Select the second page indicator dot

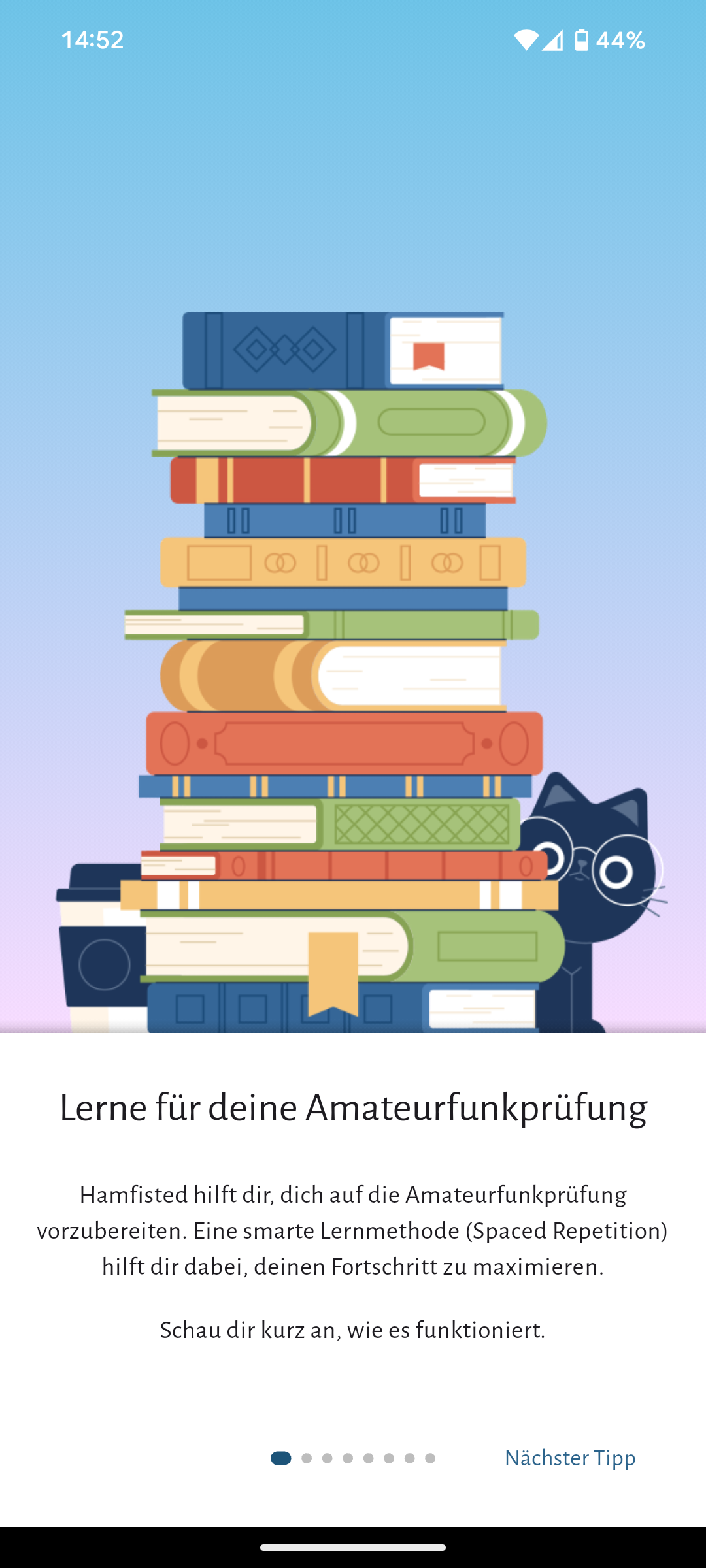click(307, 1458)
